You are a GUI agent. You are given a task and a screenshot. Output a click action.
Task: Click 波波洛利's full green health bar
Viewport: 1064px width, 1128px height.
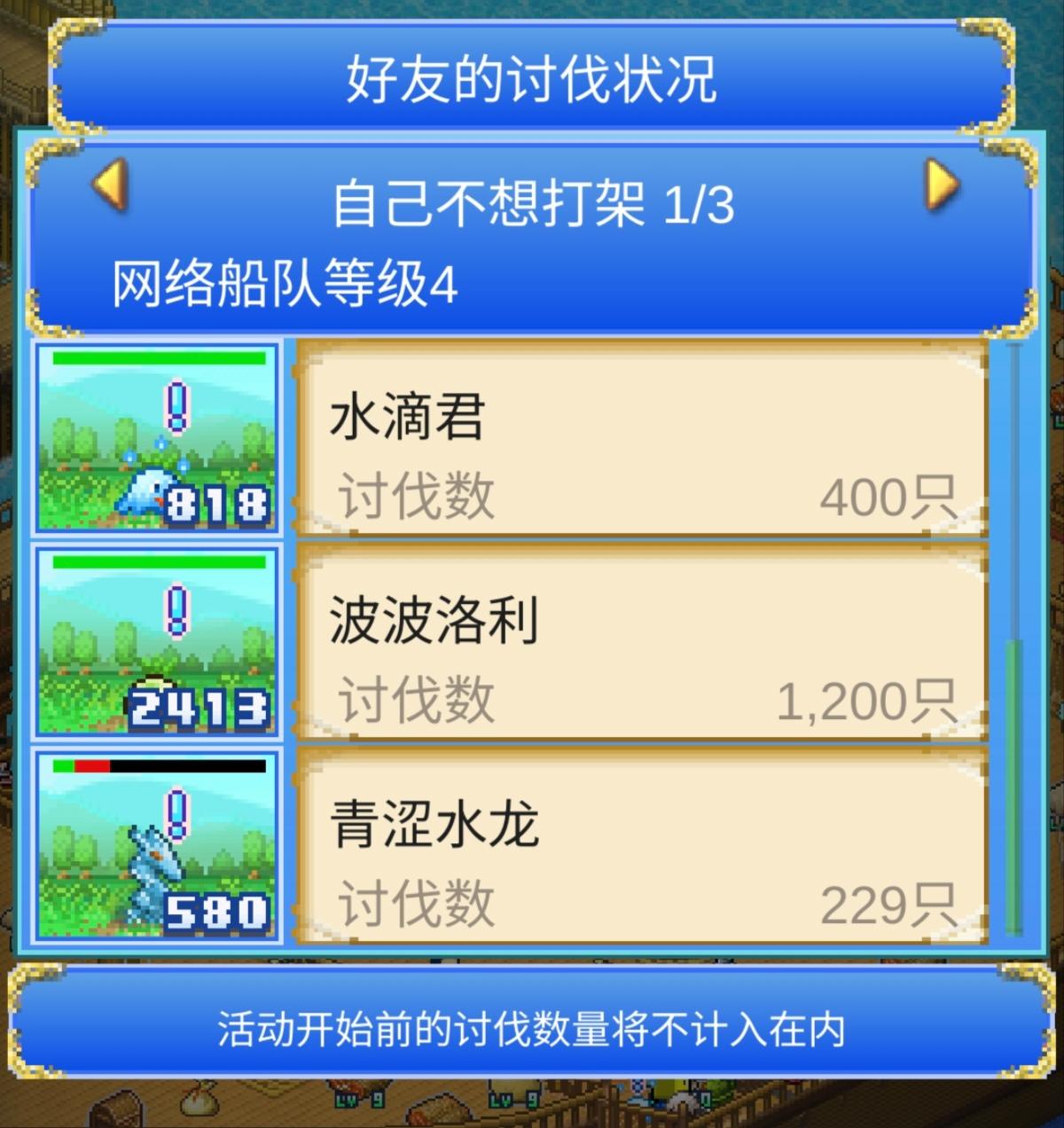pos(158,561)
